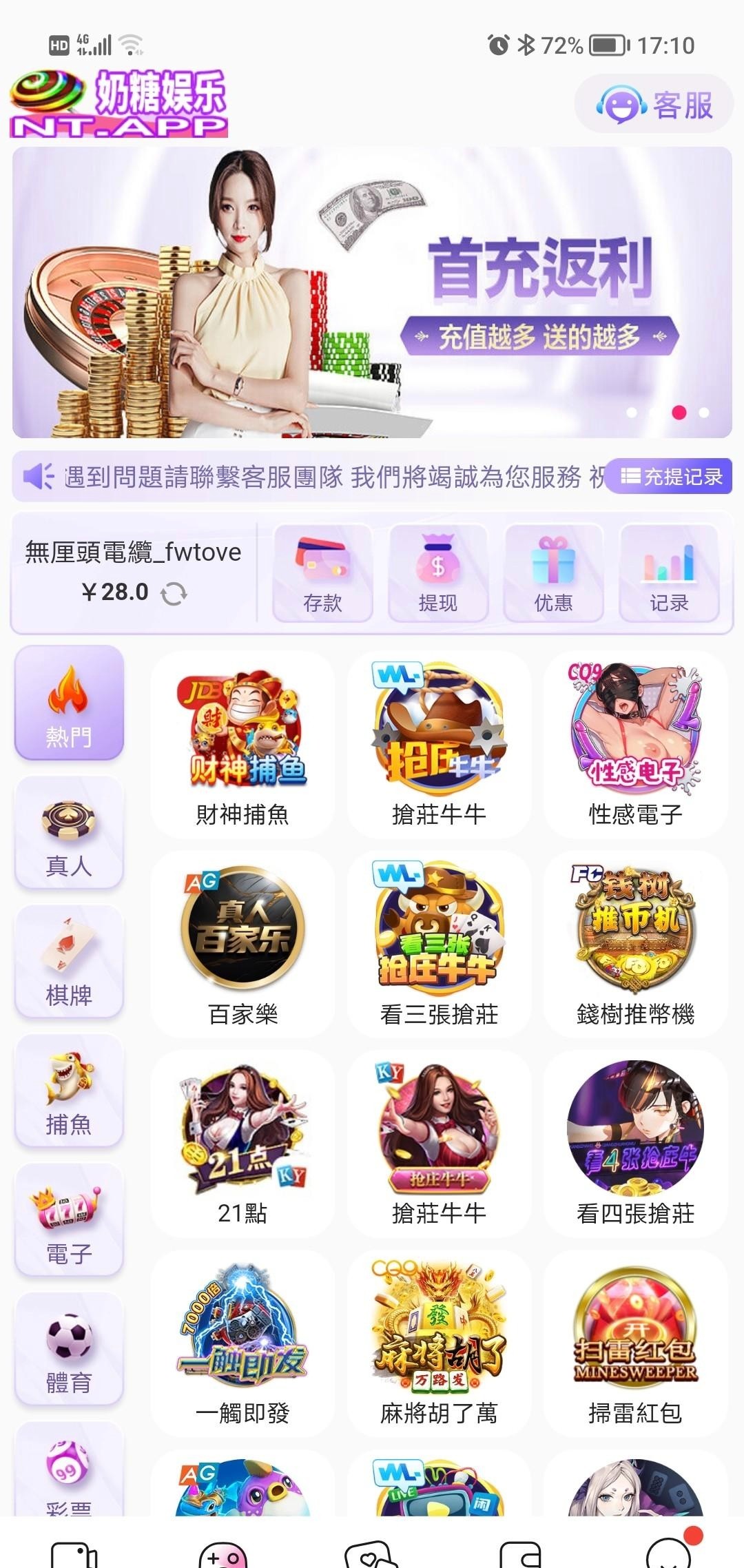
Task: Launch the 百家樂 game
Action: click(242, 944)
